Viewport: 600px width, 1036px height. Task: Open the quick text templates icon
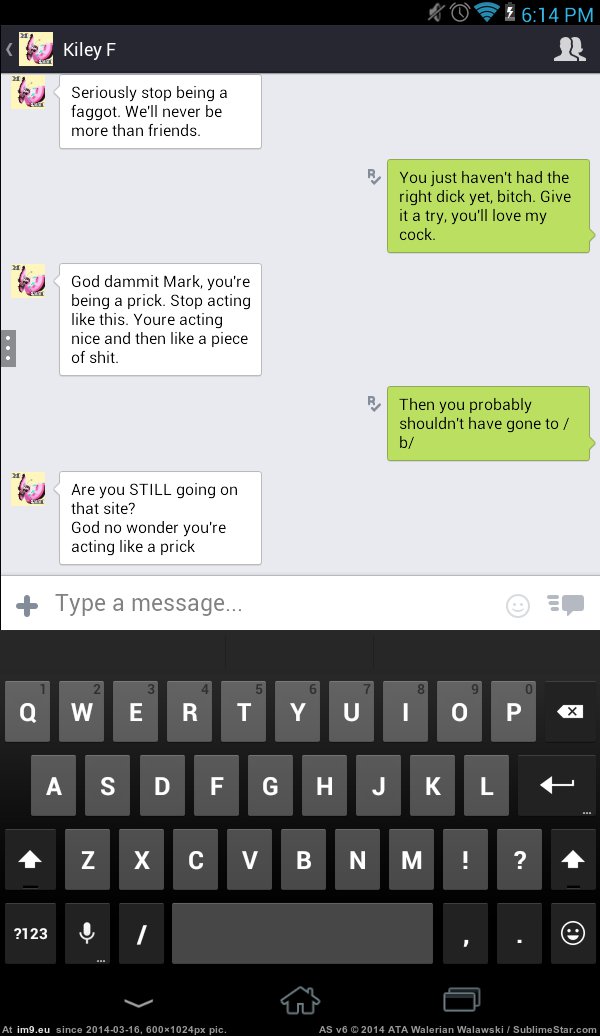566,604
